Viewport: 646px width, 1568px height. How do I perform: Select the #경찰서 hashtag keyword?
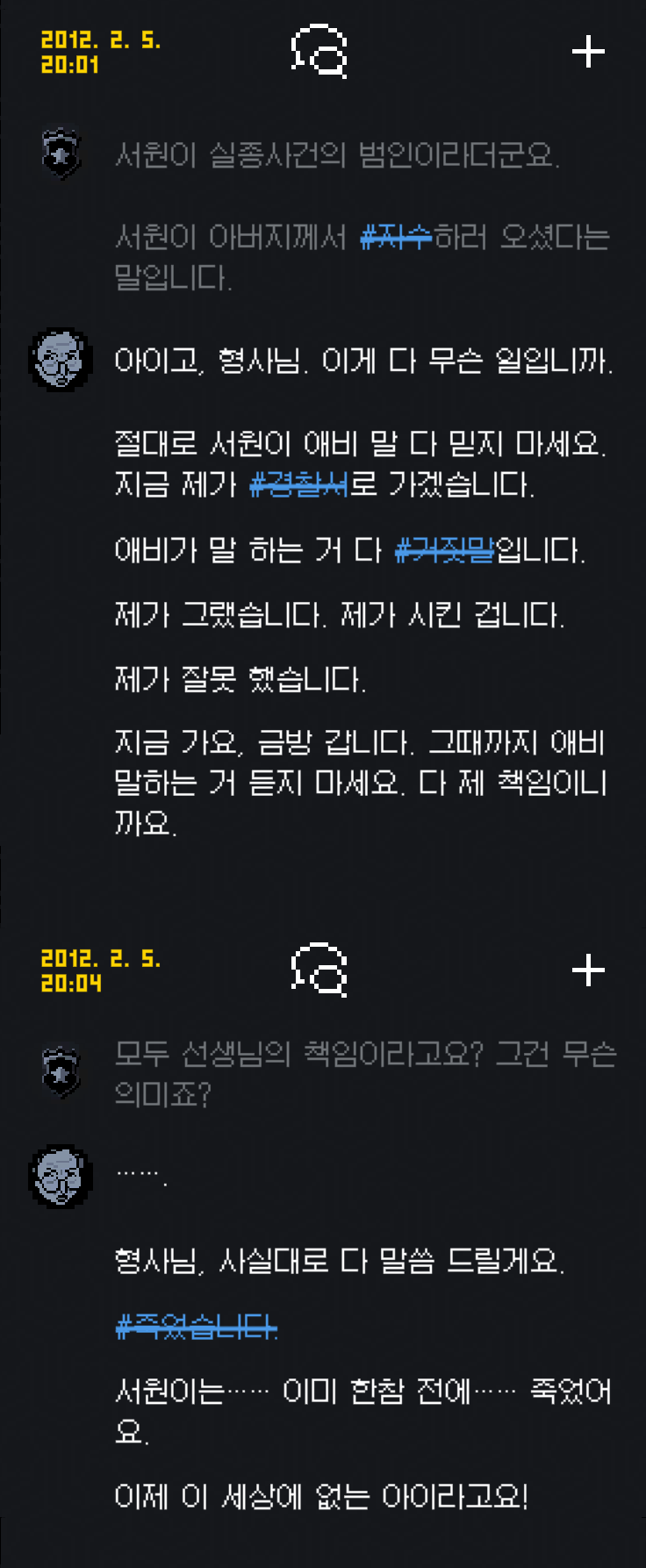299,484
